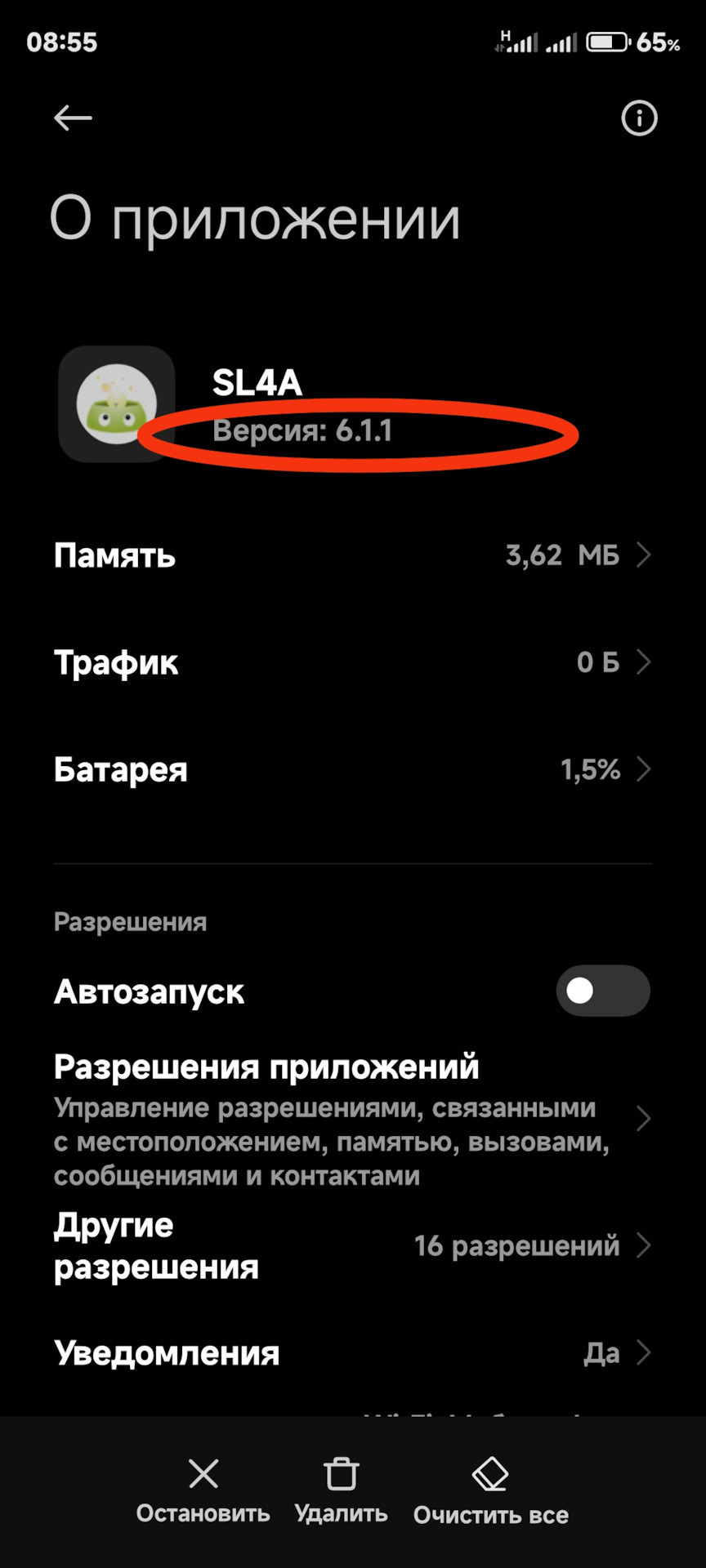Open the Уведомления settings row
This screenshot has height=1568, width=706.
click(353, 1353)
